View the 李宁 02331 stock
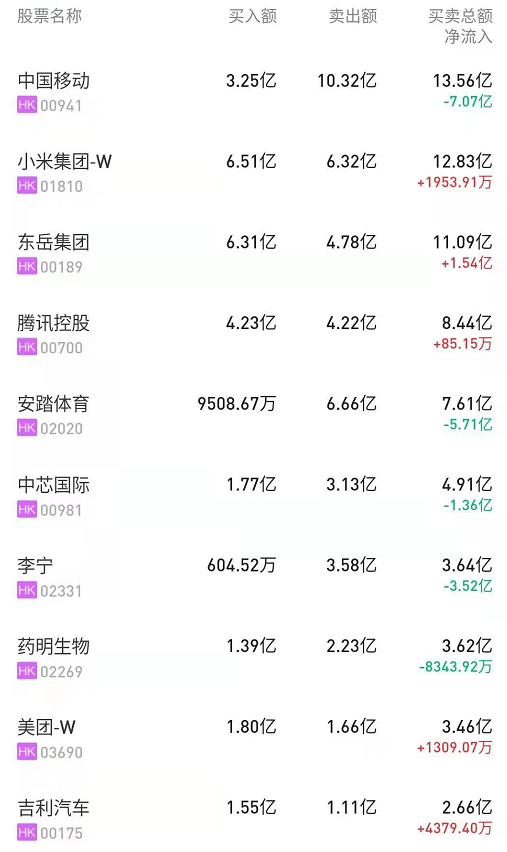 pyautogui.click(x=253, y=576)
